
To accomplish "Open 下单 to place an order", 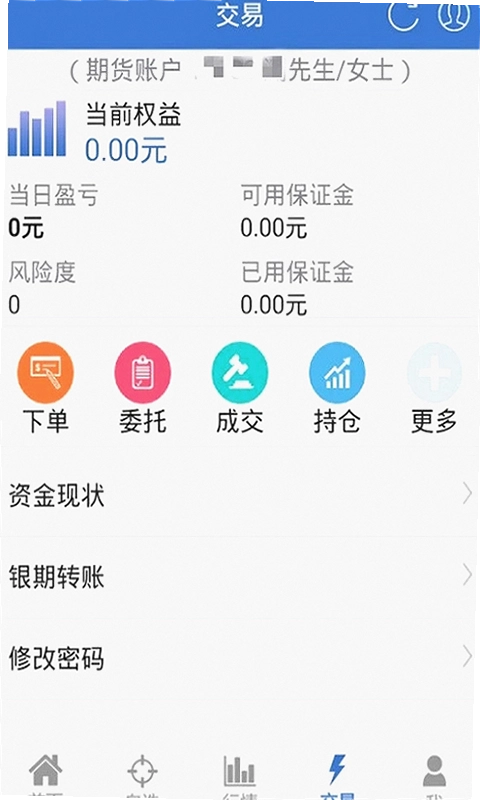I will point(45,388).
